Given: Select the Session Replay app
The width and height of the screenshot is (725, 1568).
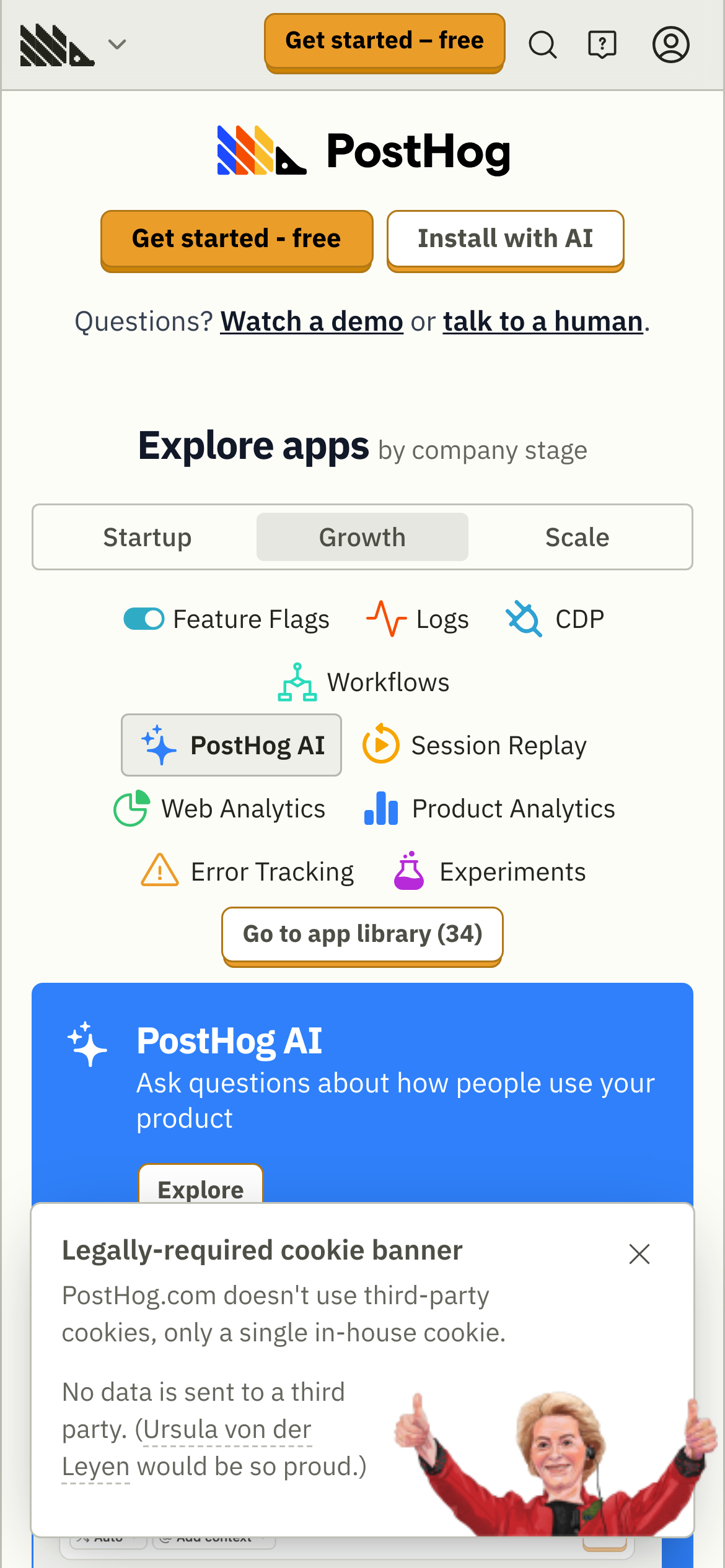Looking at the screenshot, I should point(475,746).
